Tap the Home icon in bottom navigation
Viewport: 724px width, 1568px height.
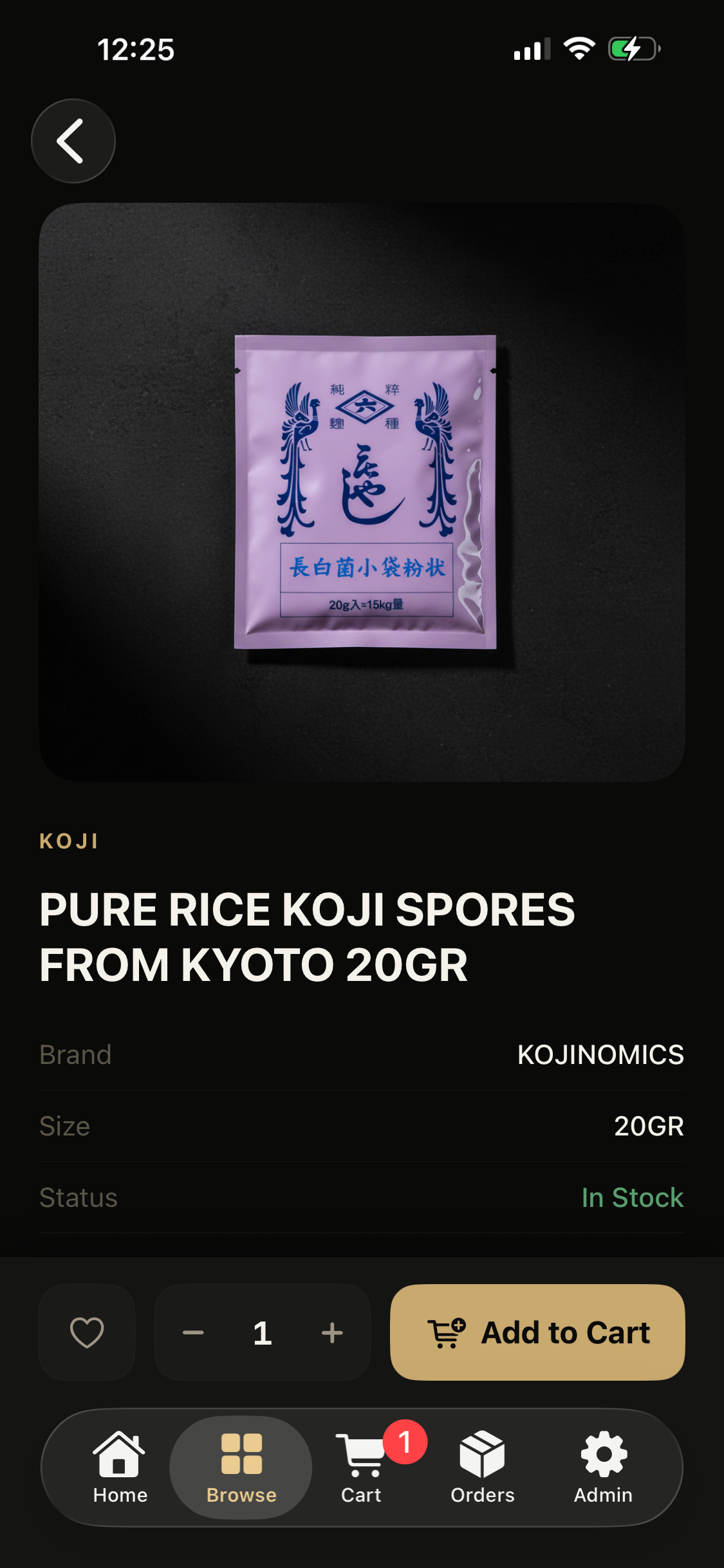click(120, 1466)
